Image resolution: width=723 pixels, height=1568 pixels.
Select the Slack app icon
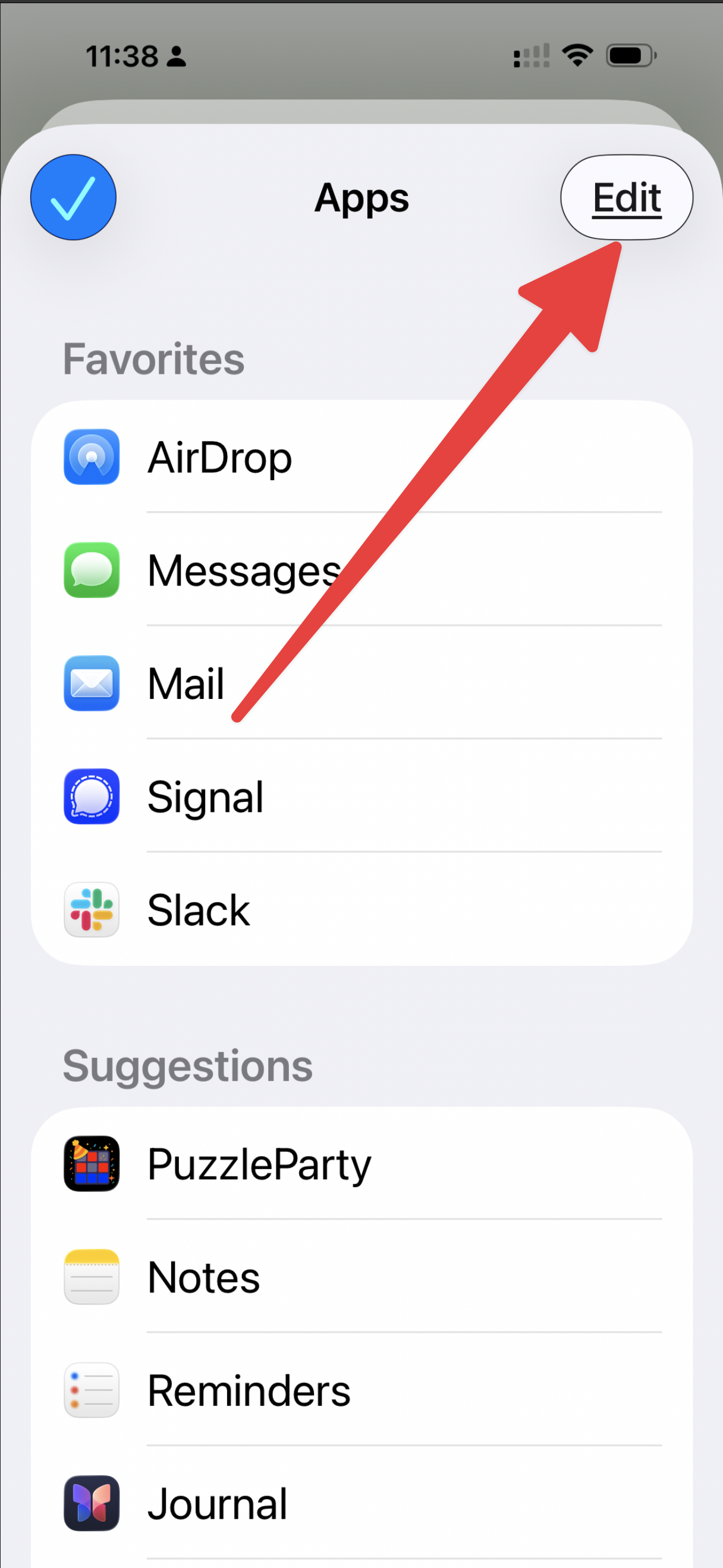pos(90,909)
